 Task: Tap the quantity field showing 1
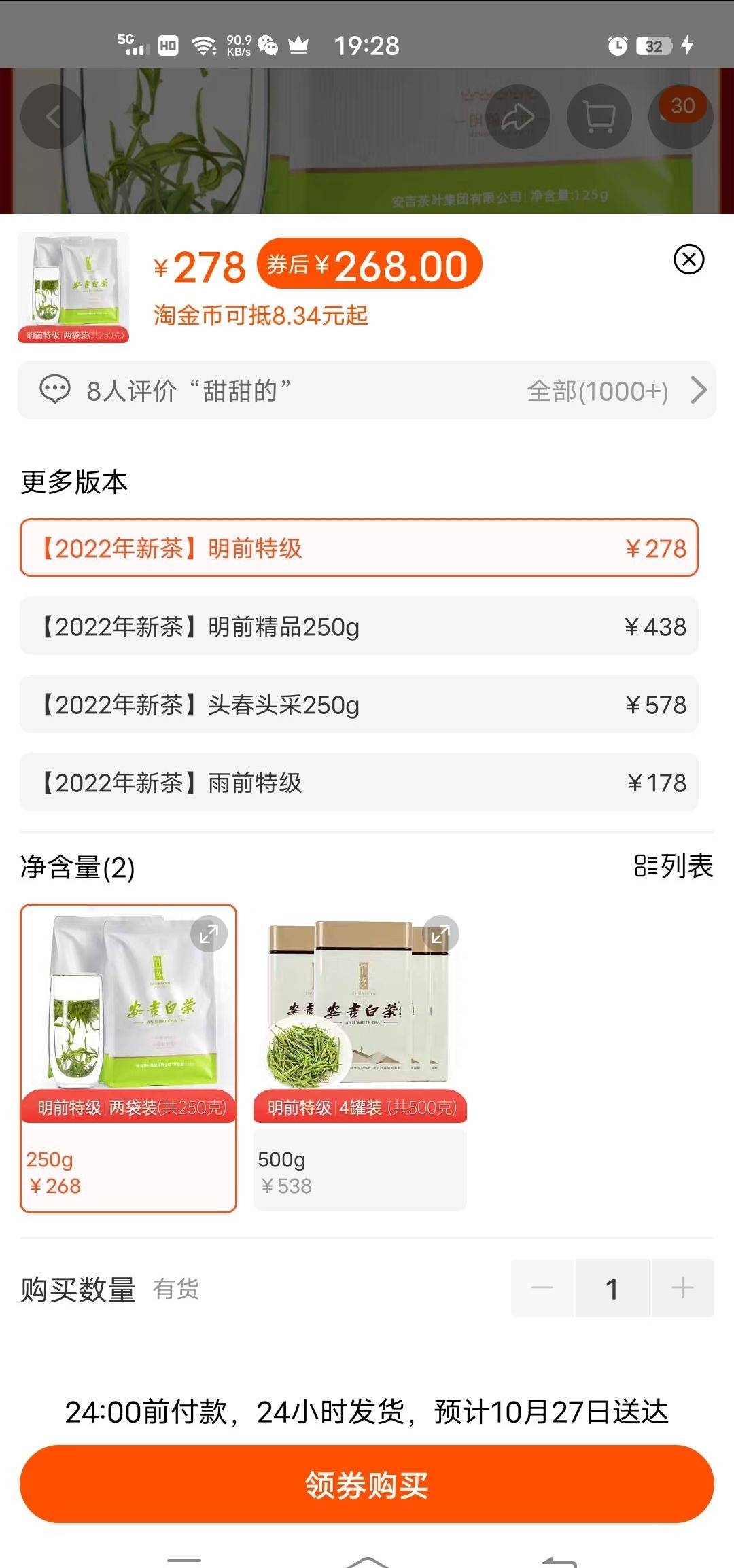tap(612, 1288)
